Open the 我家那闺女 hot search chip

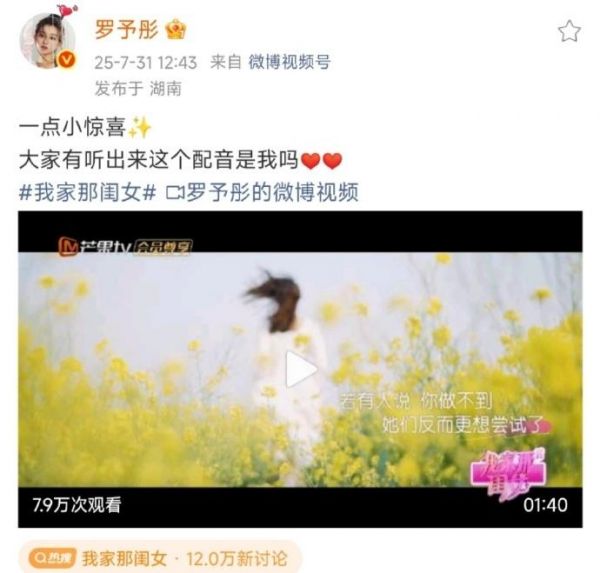point(161,558)
